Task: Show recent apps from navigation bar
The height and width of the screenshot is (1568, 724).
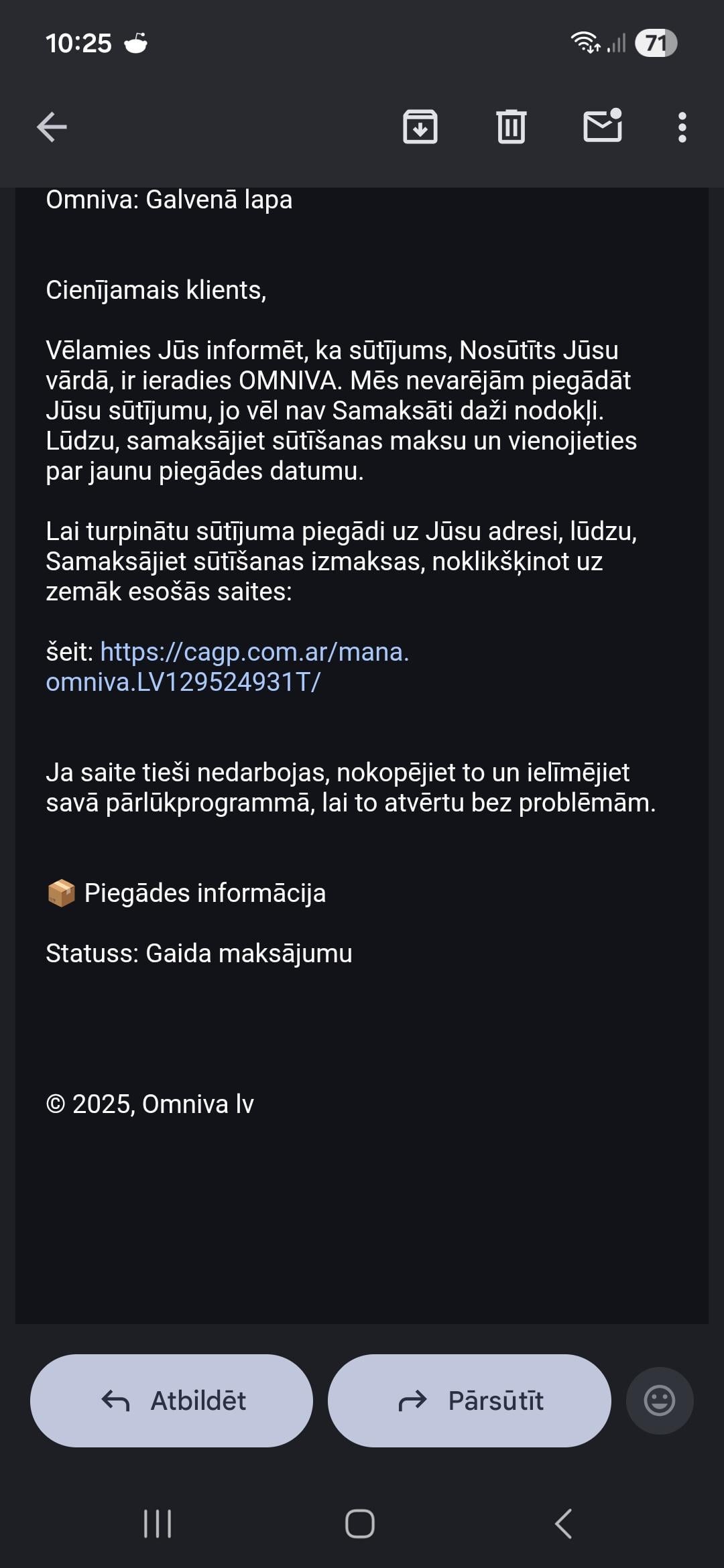Action: coord(158,1524)
